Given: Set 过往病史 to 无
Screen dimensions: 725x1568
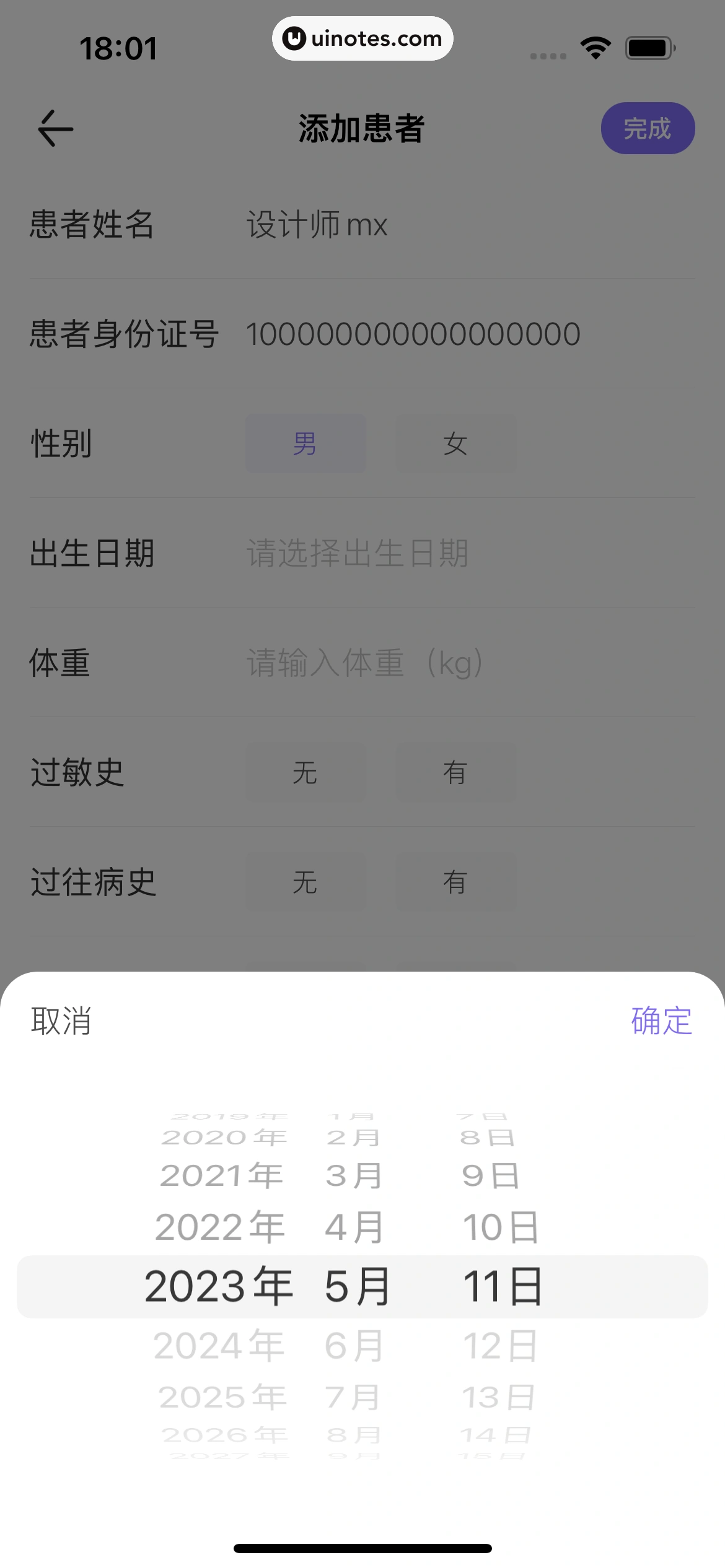Looking at the screenshot, I should [x=305, y=882].
